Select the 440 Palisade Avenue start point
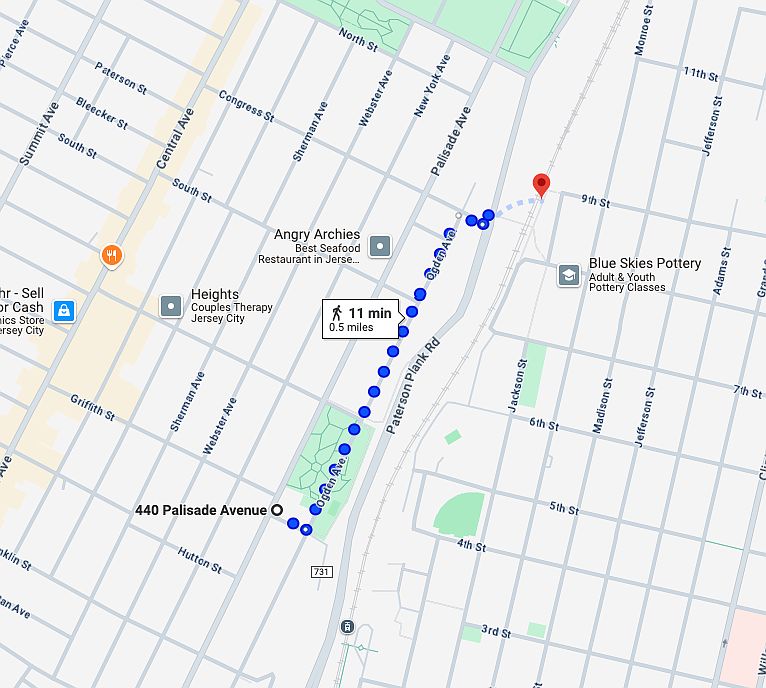Viewport: 766px width, 688px height. 277,511
